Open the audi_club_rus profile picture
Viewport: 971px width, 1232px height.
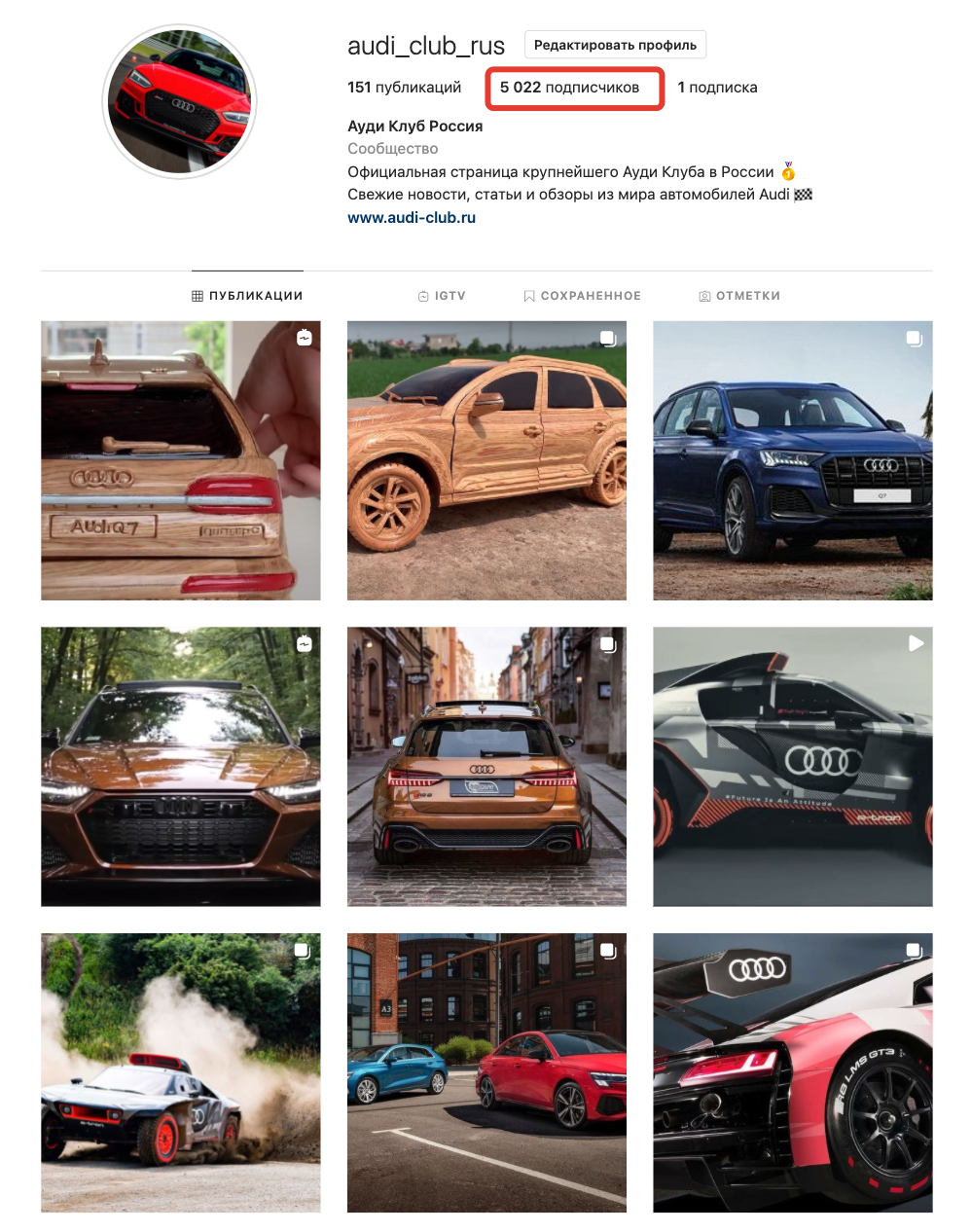(180, 102)
